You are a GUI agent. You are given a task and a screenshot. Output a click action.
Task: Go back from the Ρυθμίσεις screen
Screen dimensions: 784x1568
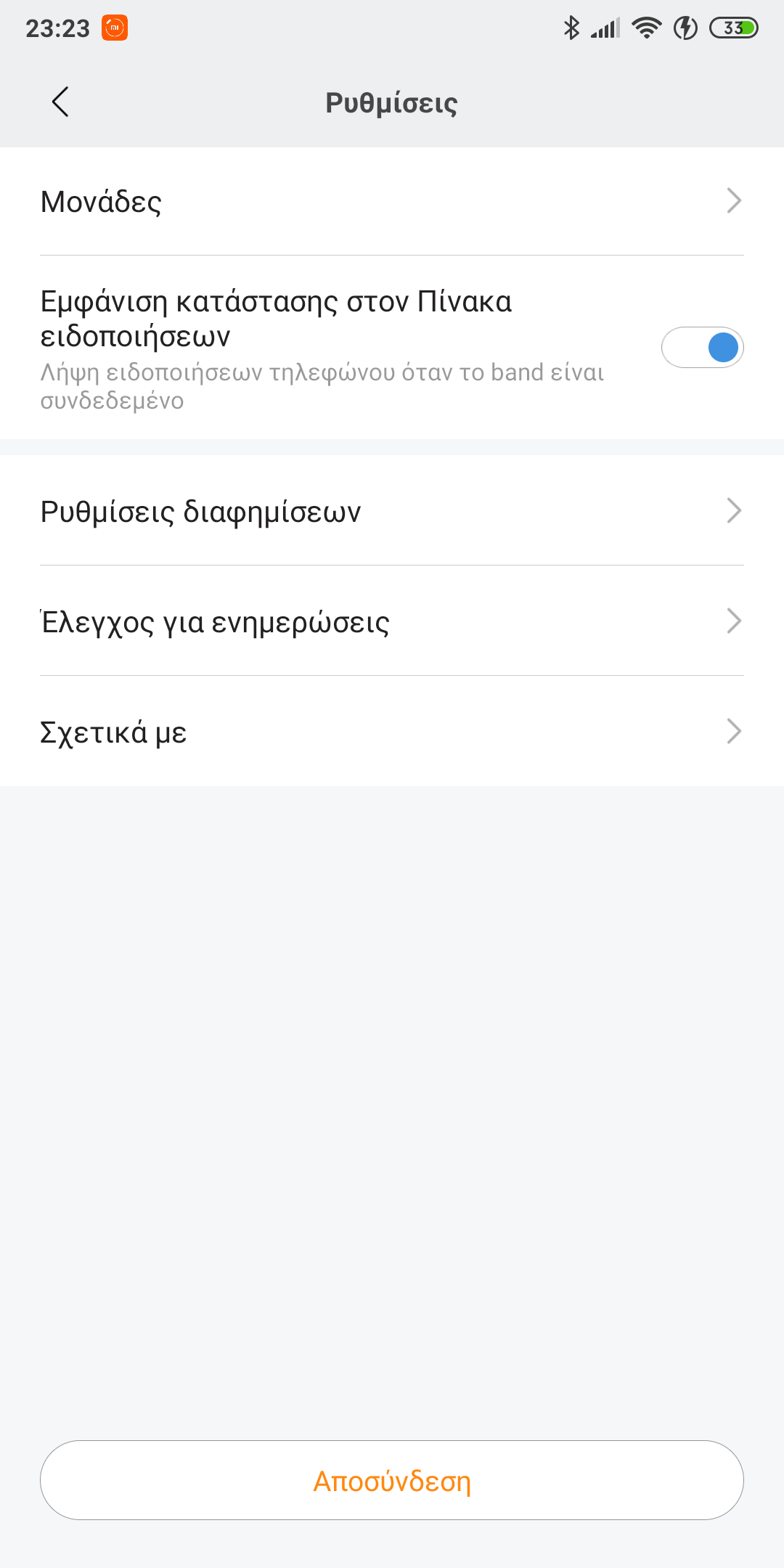(x=61, y=102)
